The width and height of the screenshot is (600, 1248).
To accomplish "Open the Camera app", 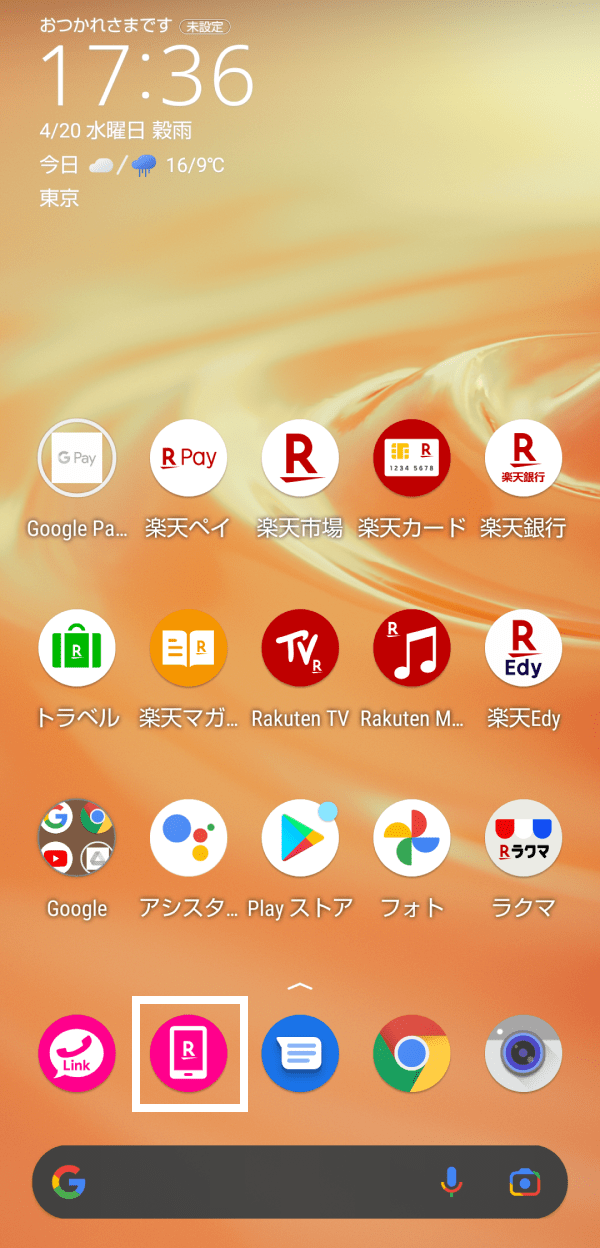I will (x=523, y=1053).
